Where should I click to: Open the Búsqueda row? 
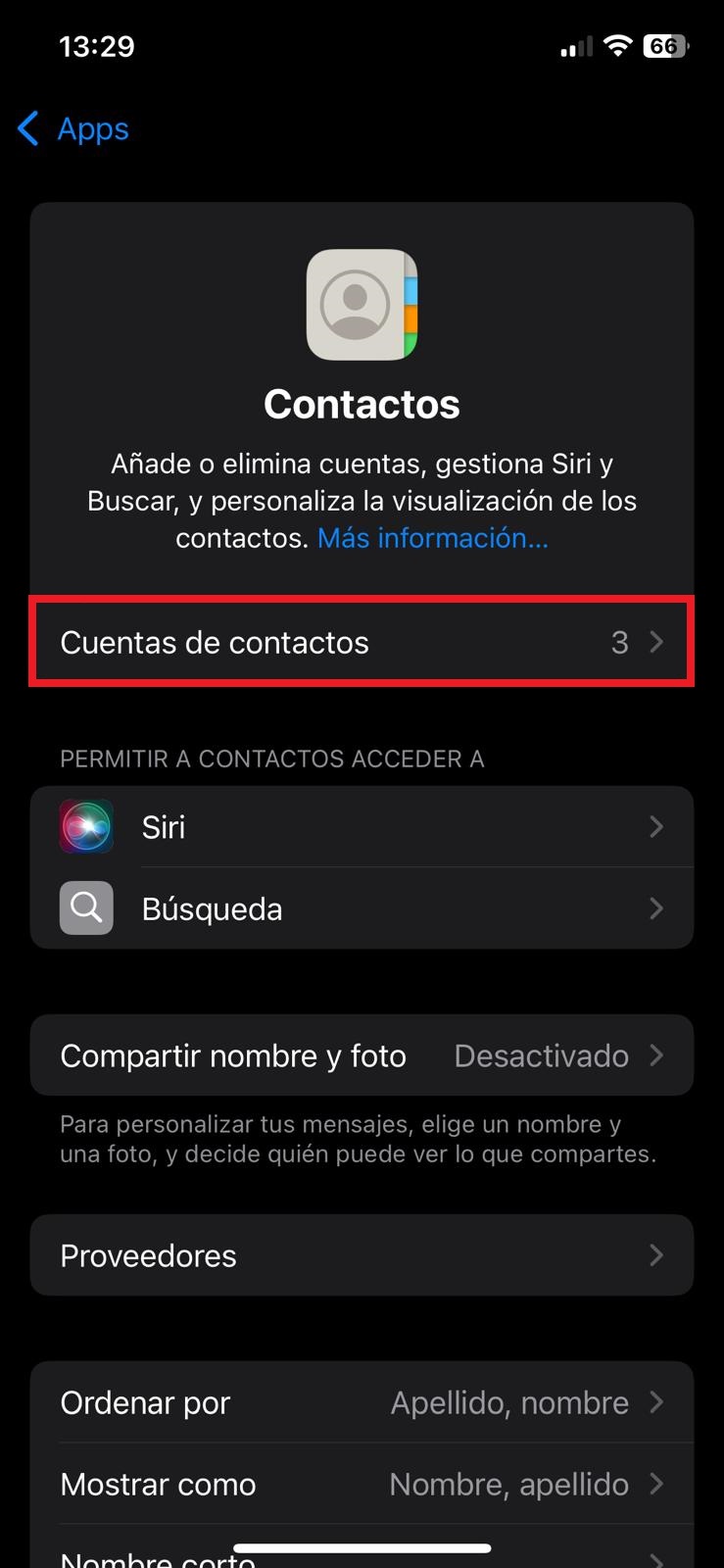[362, 908]
